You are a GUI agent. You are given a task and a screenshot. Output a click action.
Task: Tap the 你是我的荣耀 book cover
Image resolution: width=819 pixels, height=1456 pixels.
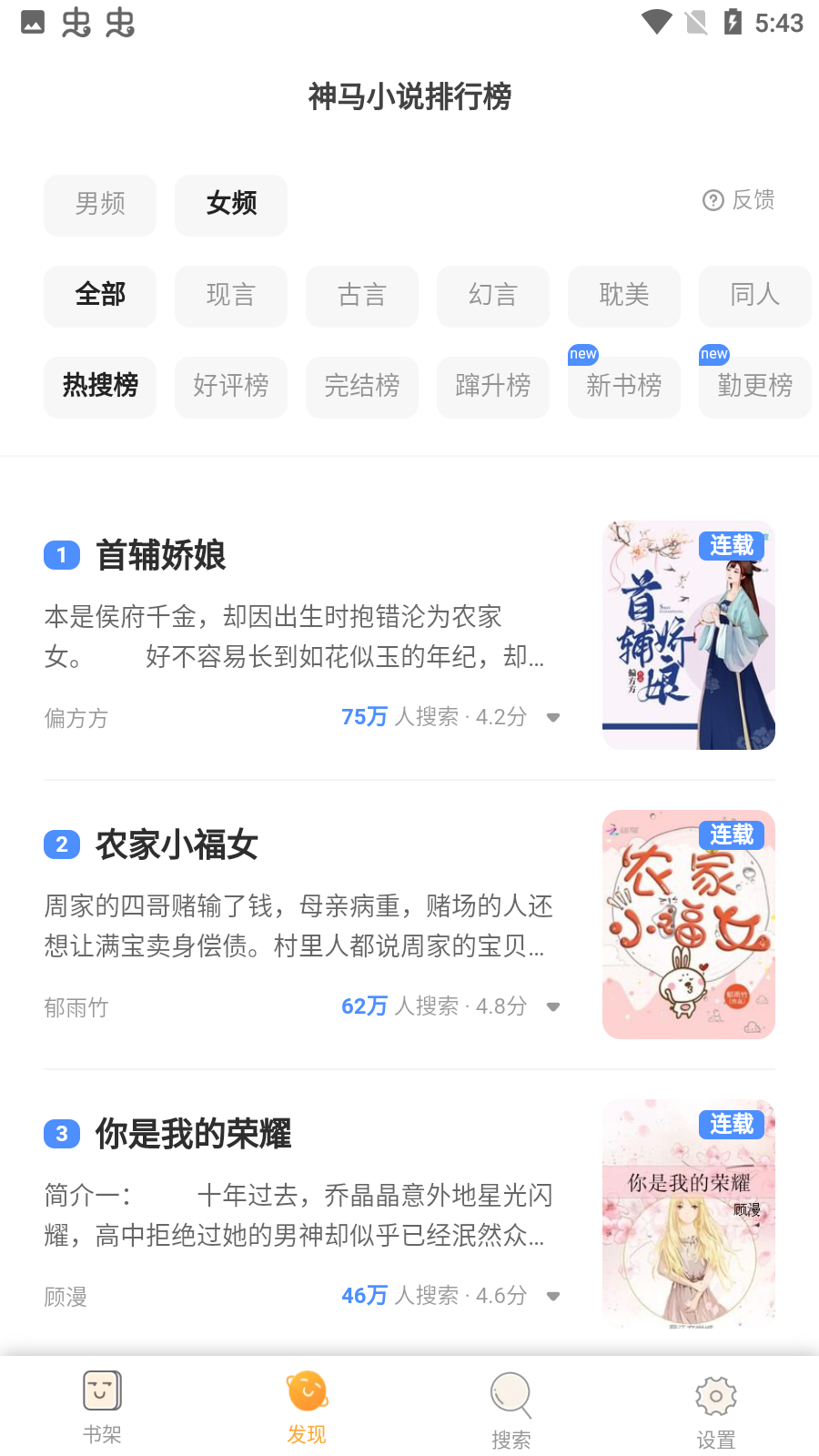pyautogui.click(x=689, y=1214)
